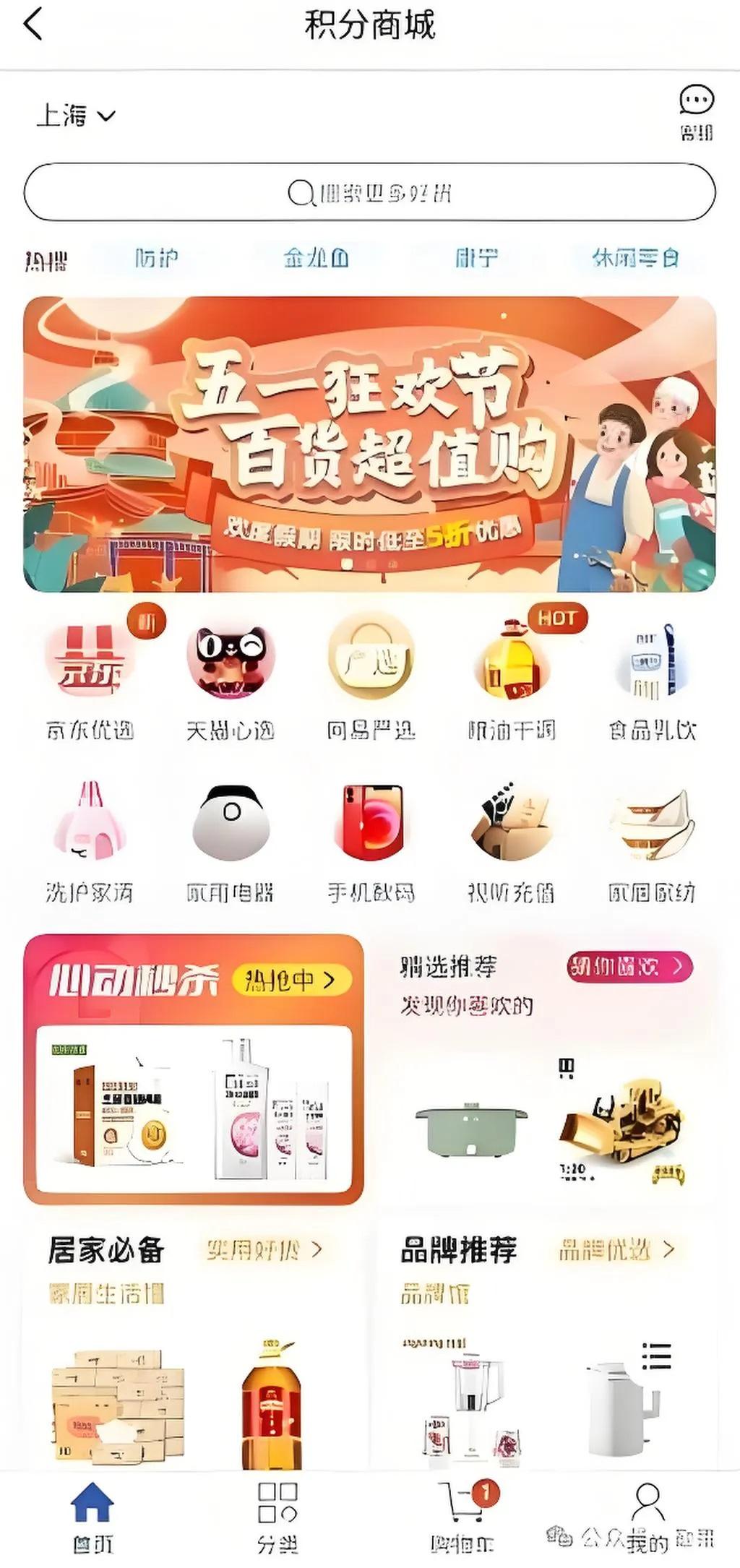
Task: Switch to the 分类 bottom navigation tab
Action: point(276,1517)
